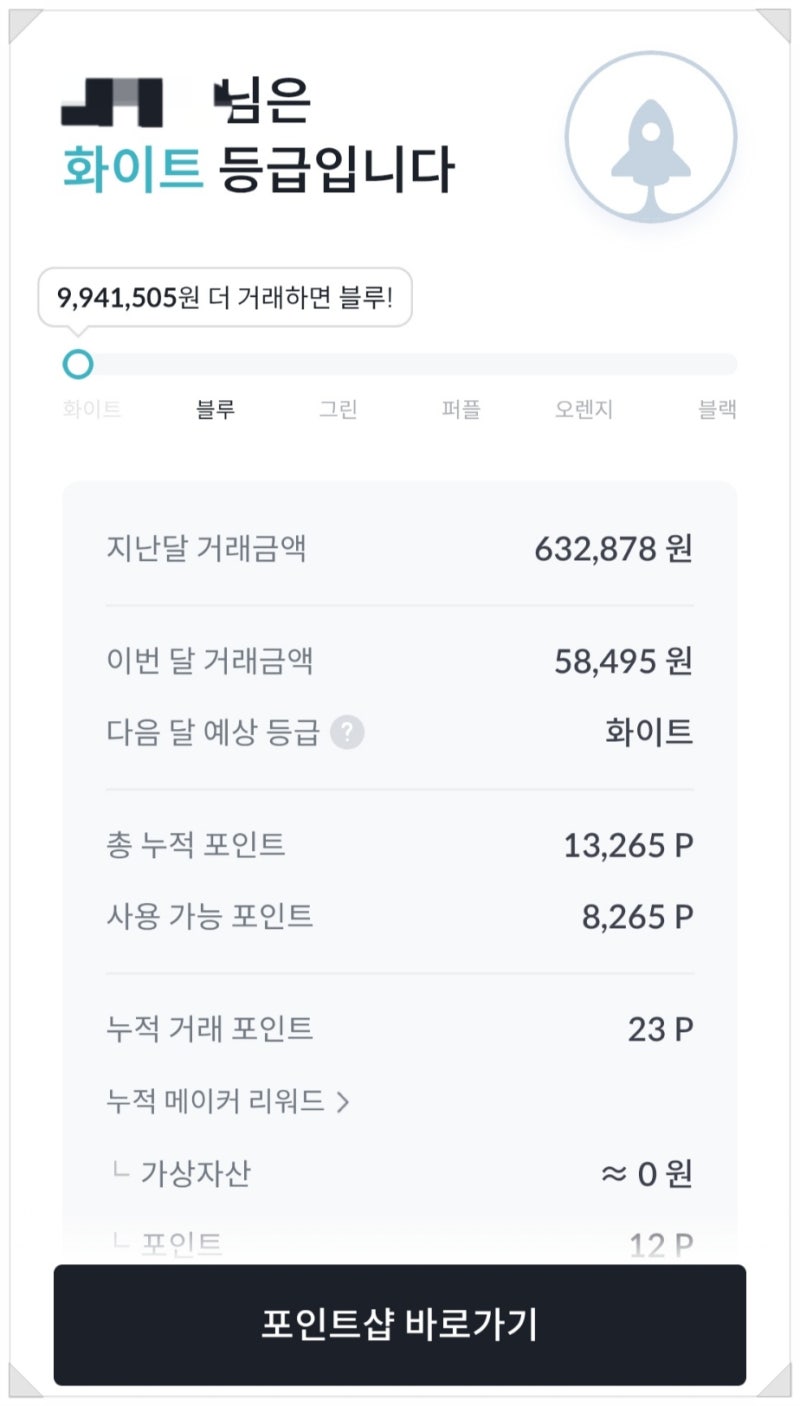Click the 블루 upgrade tooltip bubble

tap(224, 297)
